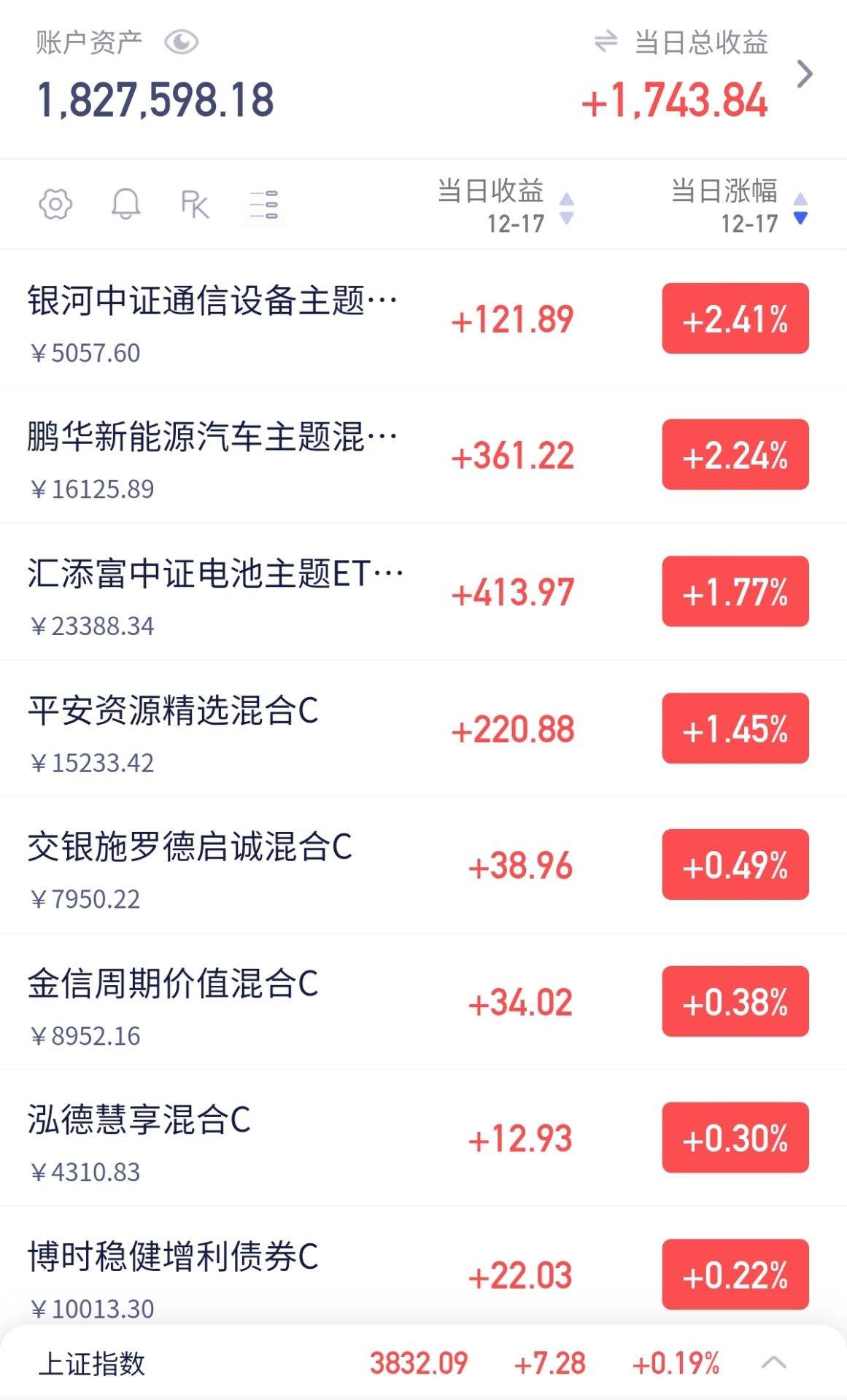Open today's total earnings details arrow
Viewport: 847px width, 1400px height.
tap(804, 74)
